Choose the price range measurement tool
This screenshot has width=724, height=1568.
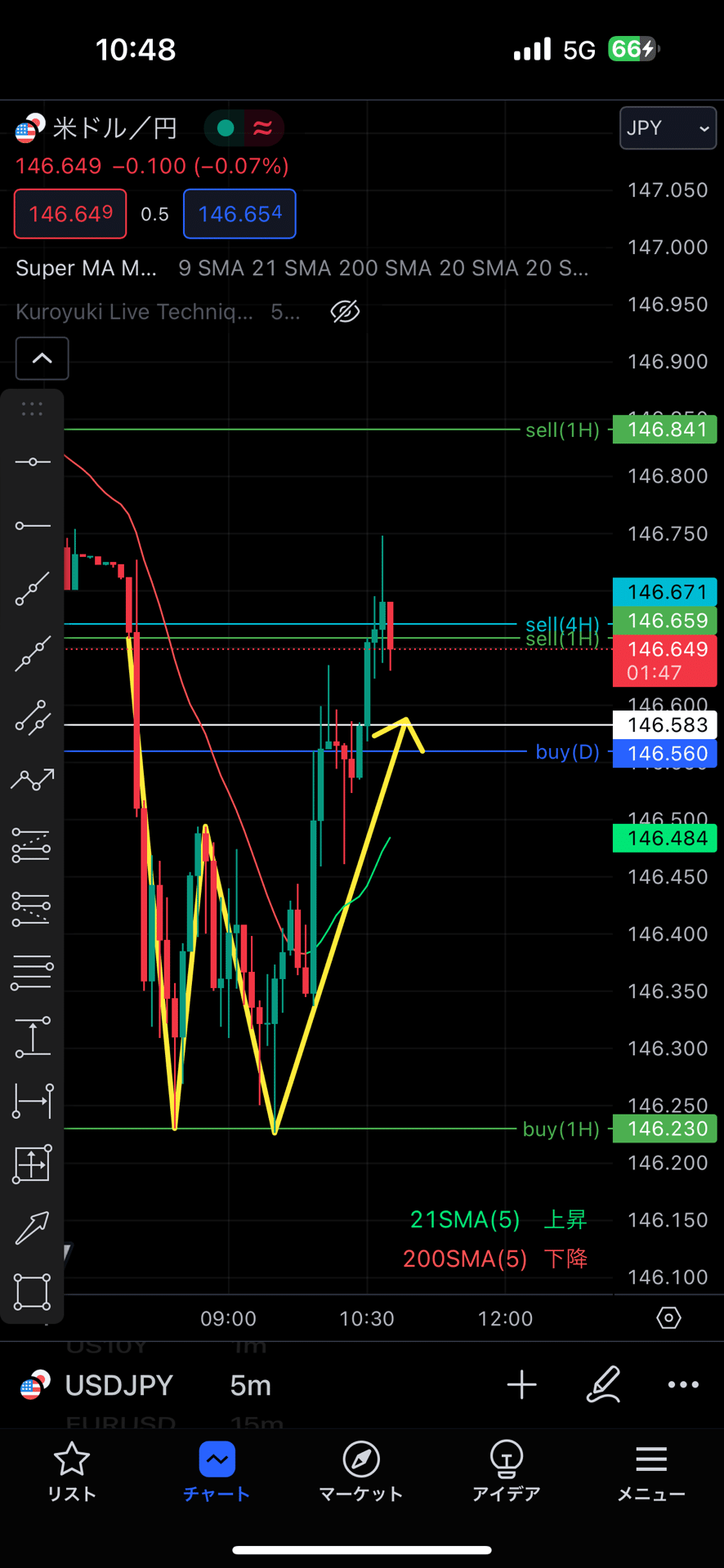tap(33, 1037)
